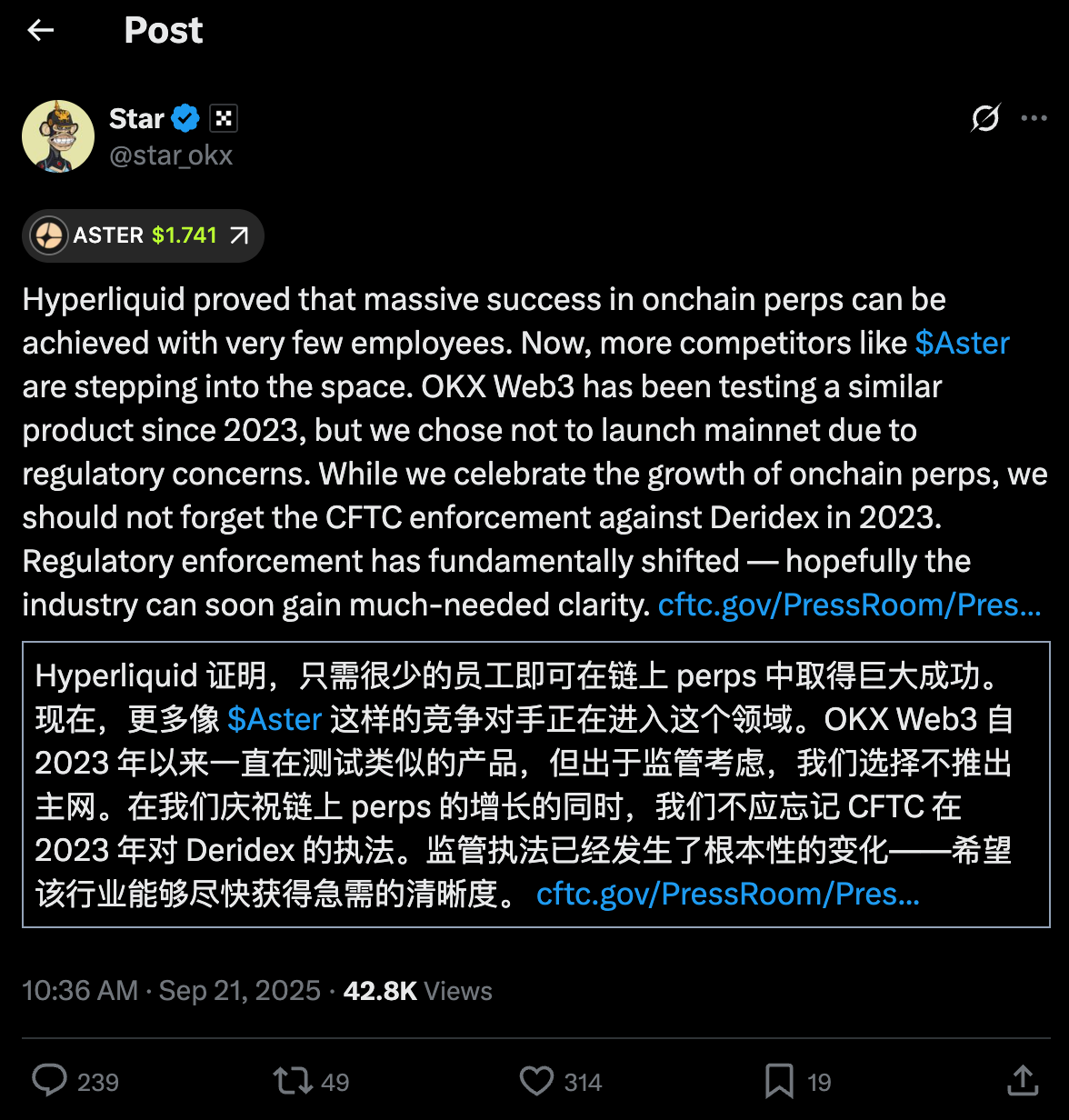Viewport: 1069px width, 1120px height.
Task: Reply to the post via the comment icon
Action: pos(50,1081)
